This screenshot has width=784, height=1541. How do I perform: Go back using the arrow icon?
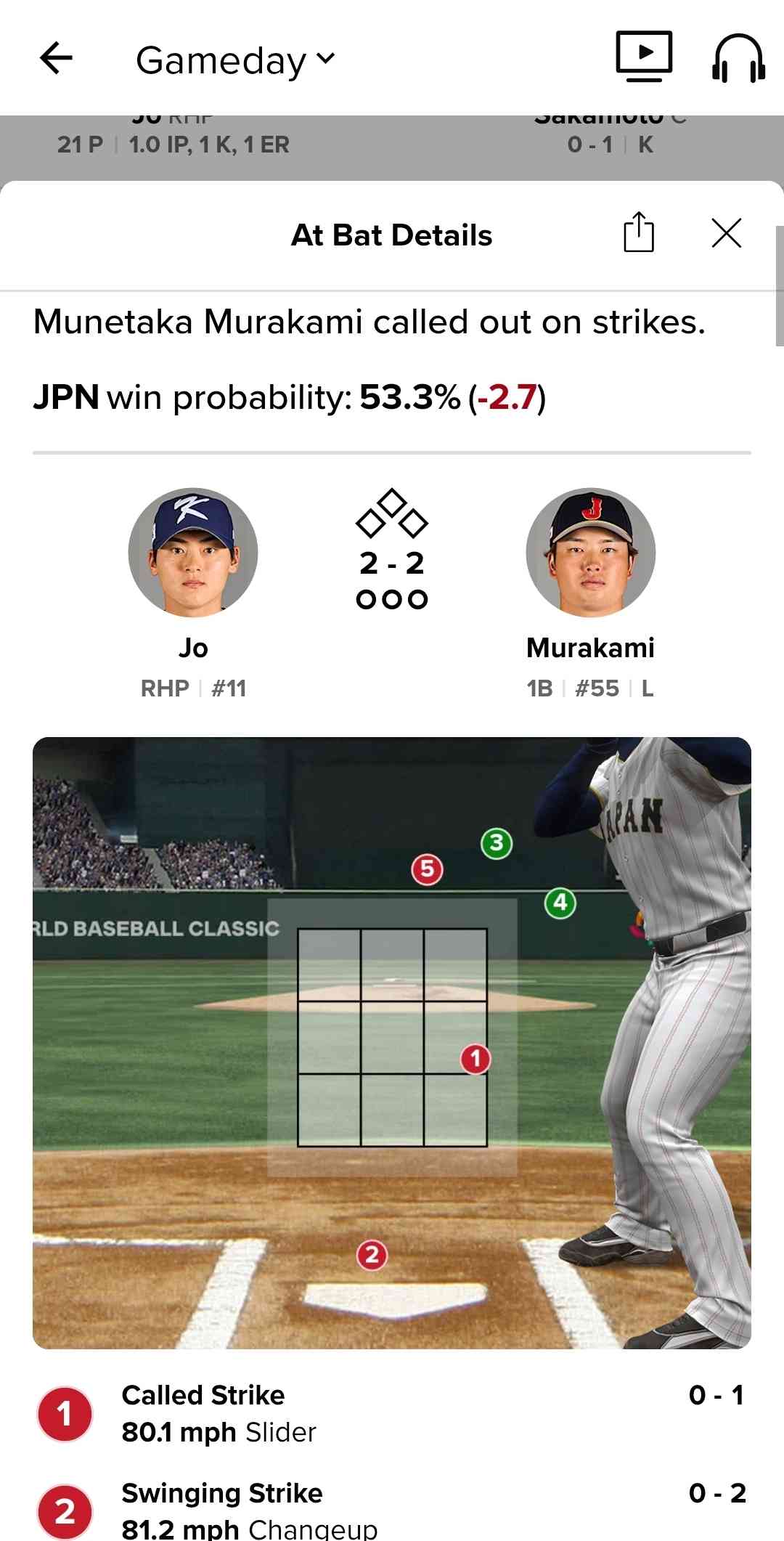pyautogui.click(x=57, y=59)
